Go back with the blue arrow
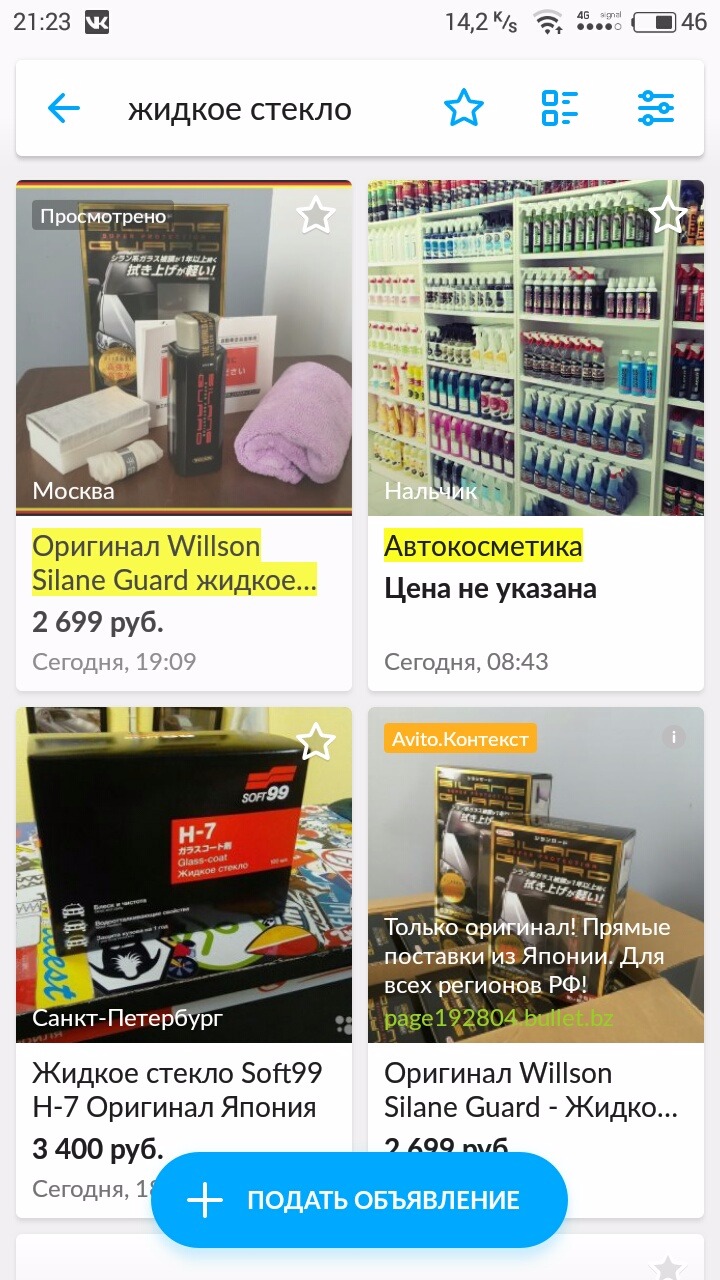The height and width of the screenshot is (1280, 720). click(x=63, y=108)
